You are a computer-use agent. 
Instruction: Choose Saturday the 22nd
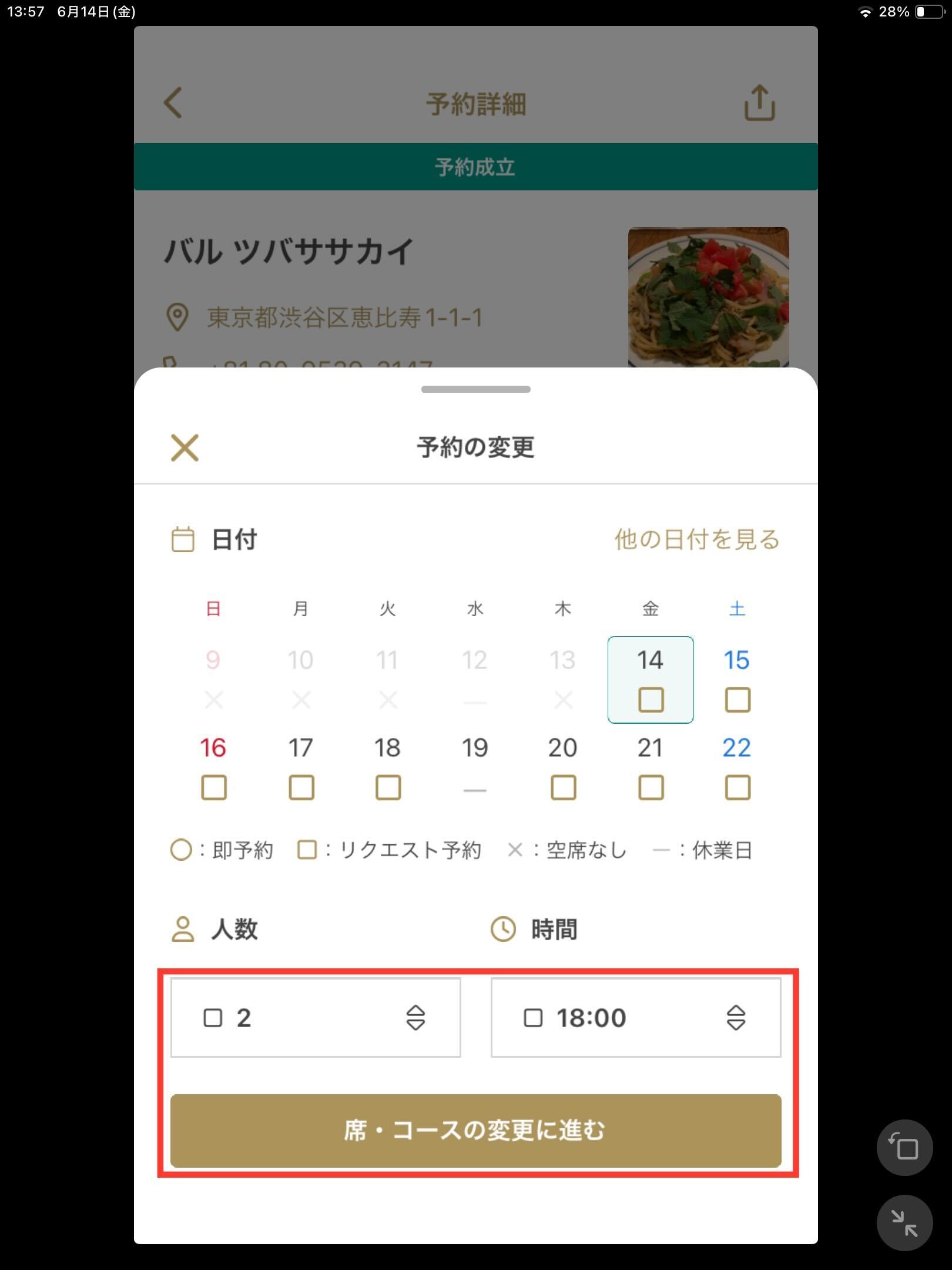click(737, 767)
